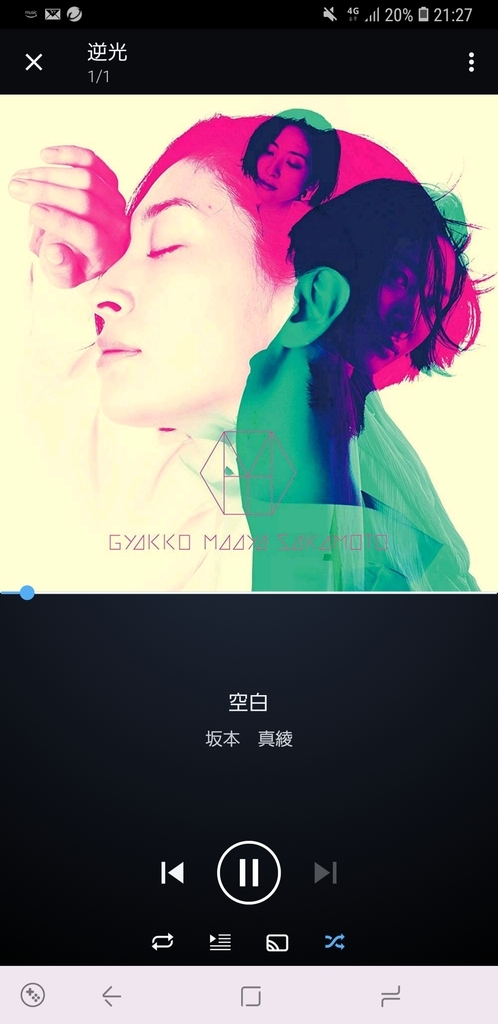This screenshot has width=498, height=1024.
Task: Skip to the next track
Action: pyautogui.click(x=325, y=872)
